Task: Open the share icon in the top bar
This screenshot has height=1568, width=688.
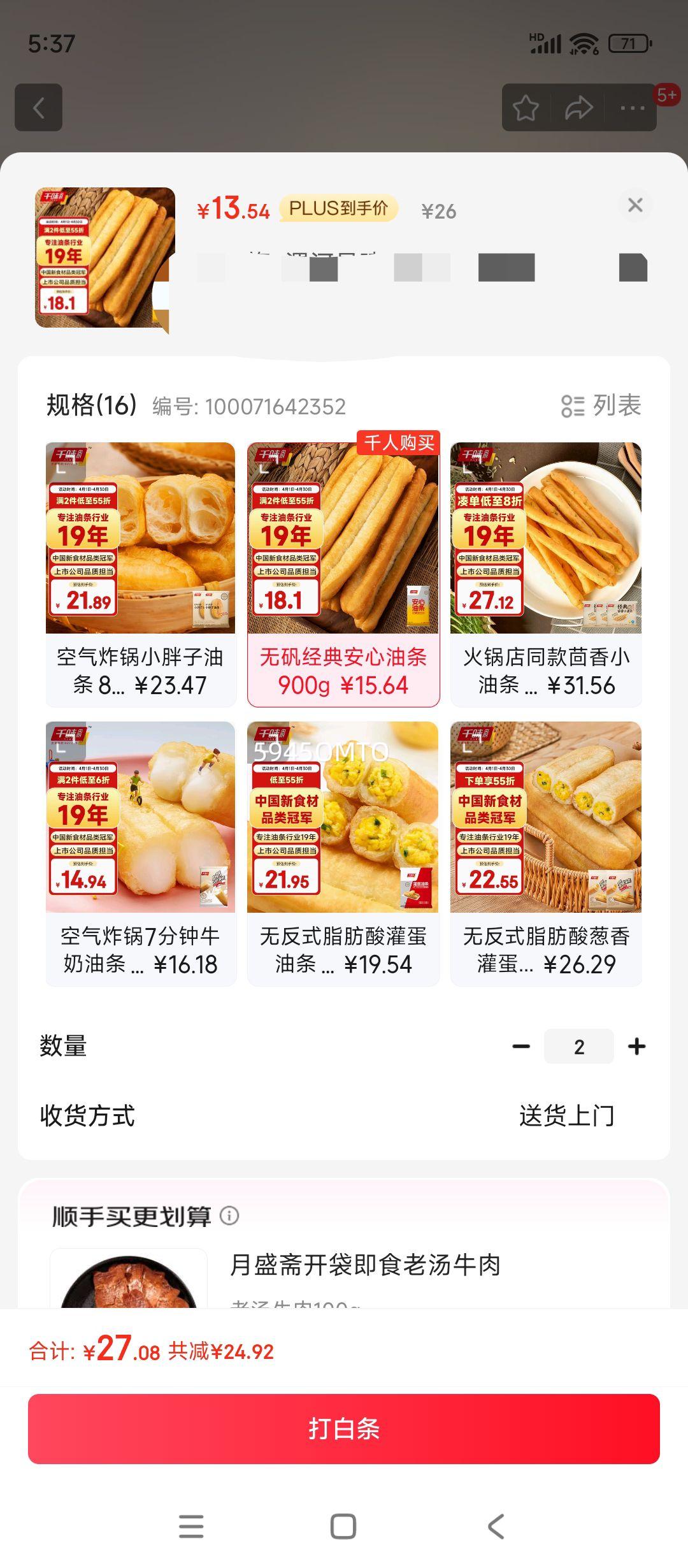Action: pyautogui.click(x=579, y=106)
